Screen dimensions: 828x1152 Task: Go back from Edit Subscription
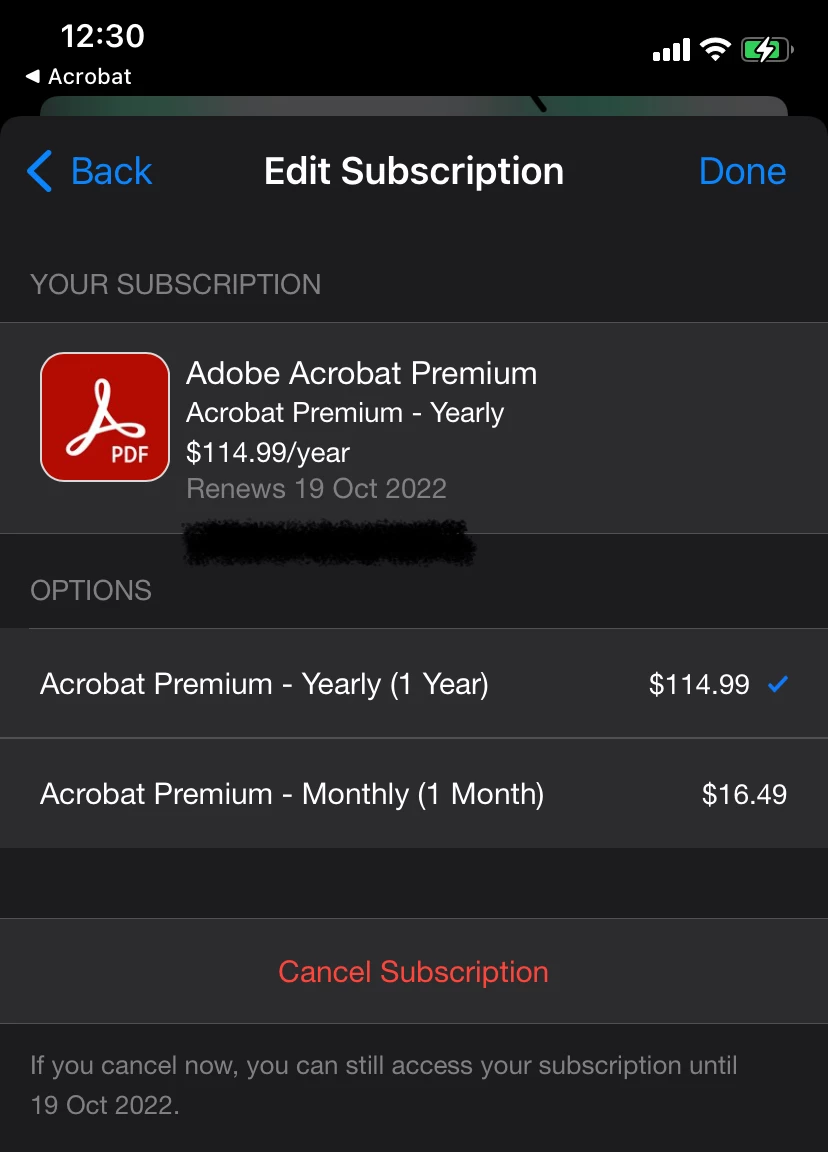(90, 171)
